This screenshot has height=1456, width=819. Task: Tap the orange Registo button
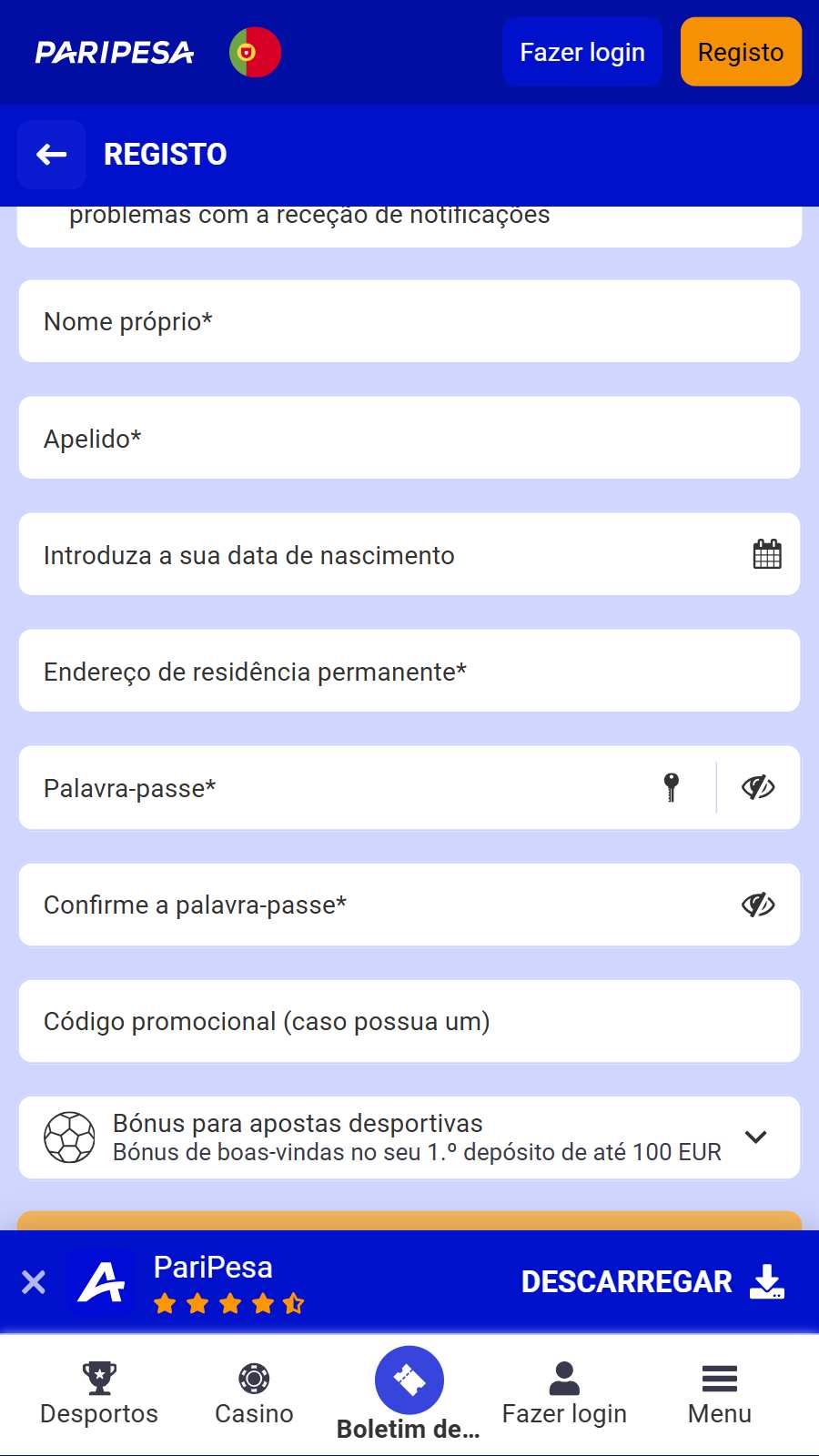[x=741, y=53]
